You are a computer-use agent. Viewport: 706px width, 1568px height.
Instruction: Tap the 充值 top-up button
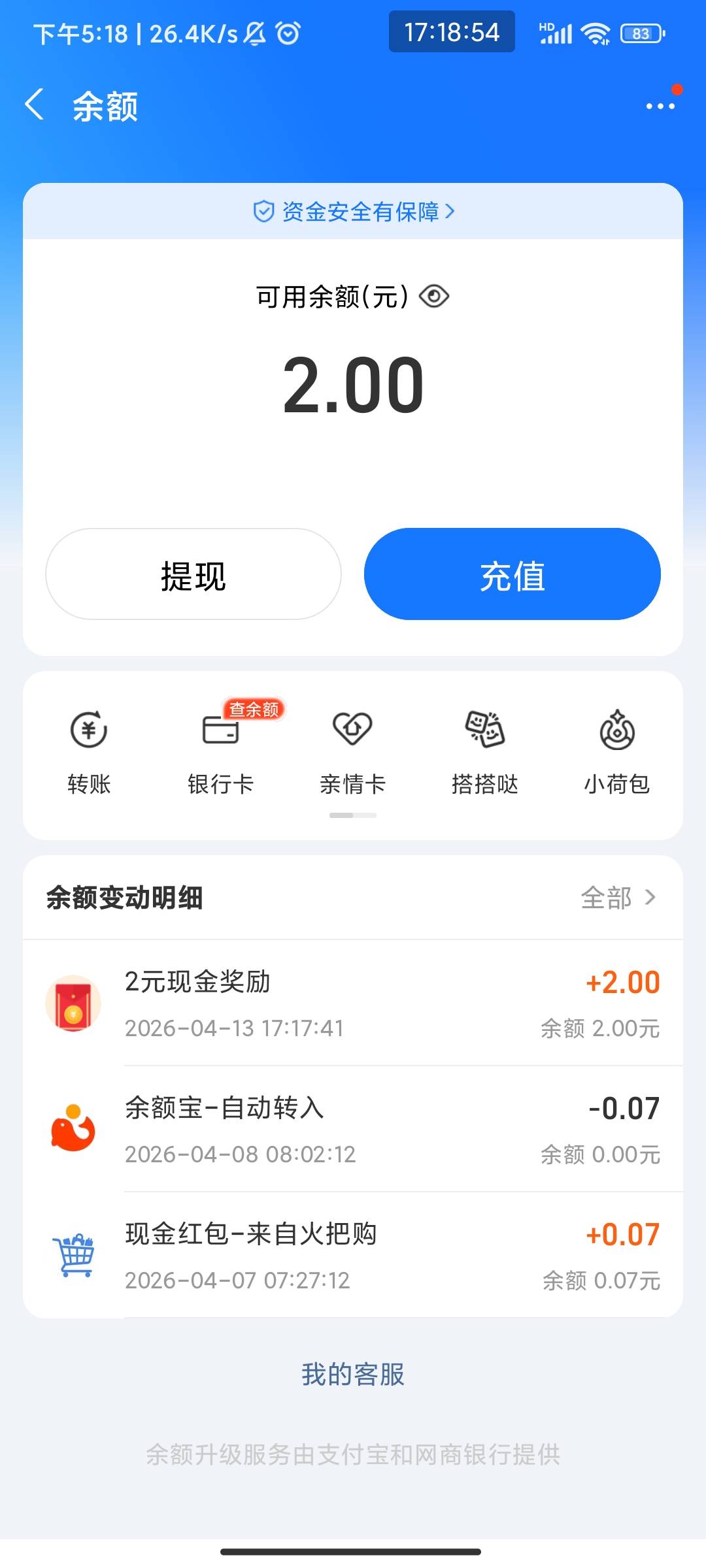point(513,574)
